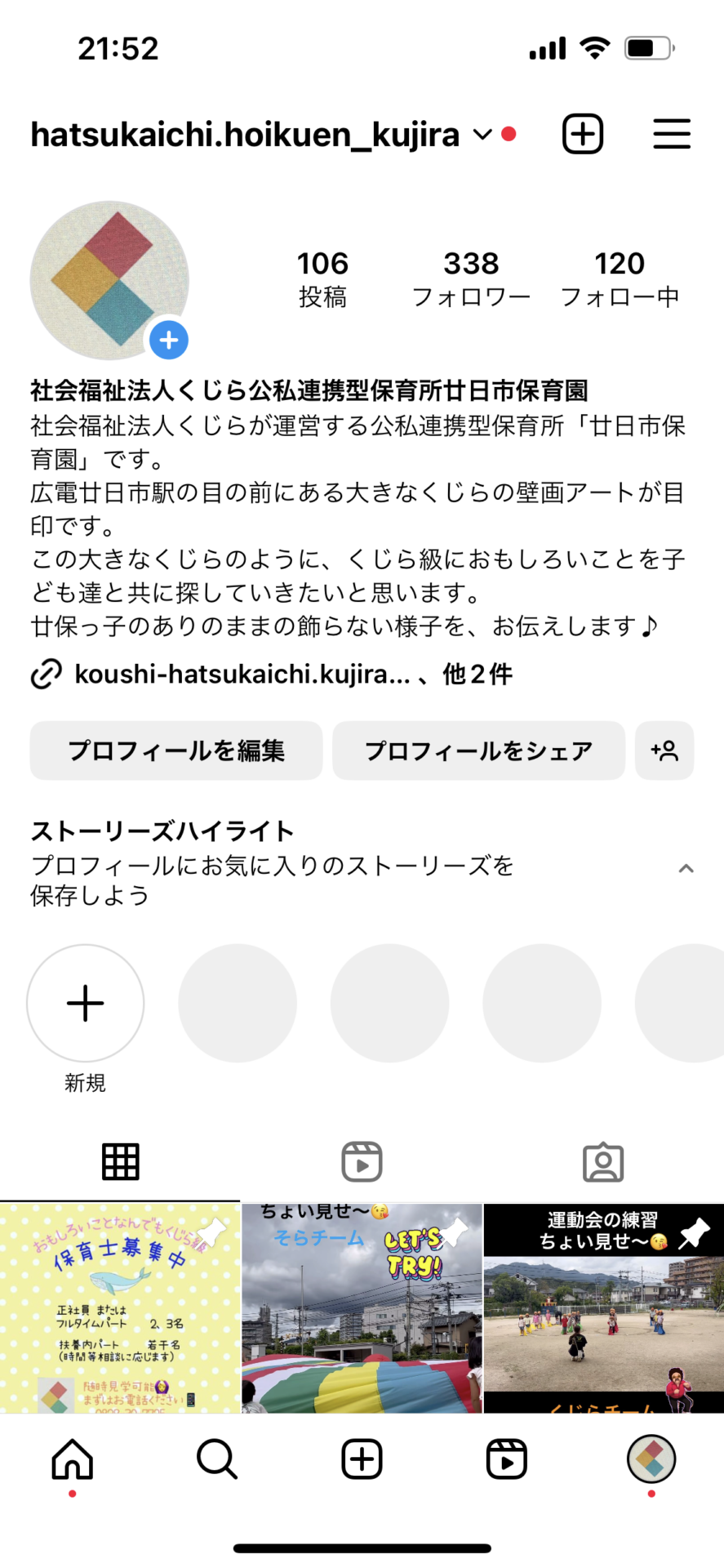Add a story via profile picture plus badge

(169, 340)
